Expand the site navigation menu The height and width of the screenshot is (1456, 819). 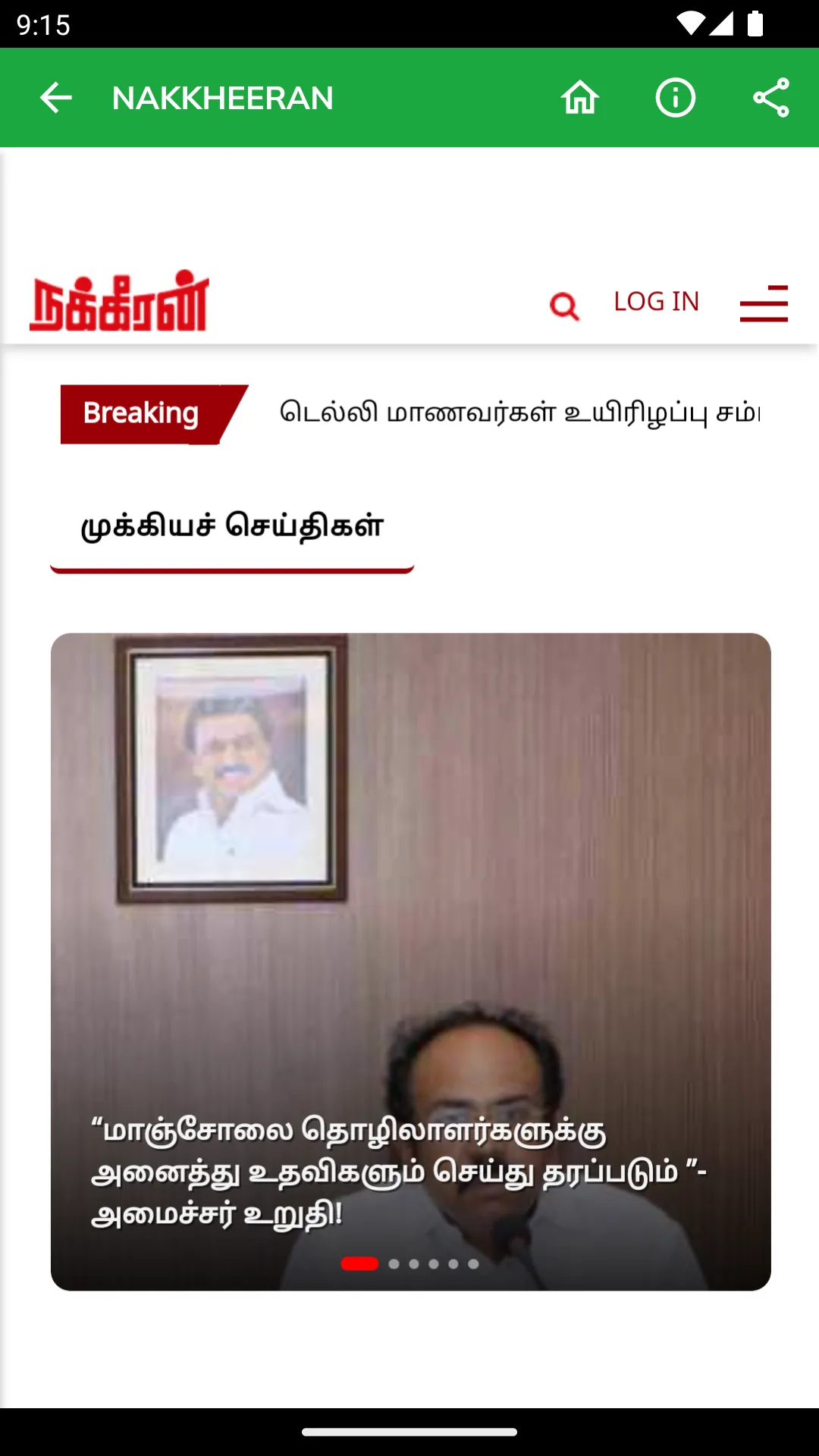point(763,302)
